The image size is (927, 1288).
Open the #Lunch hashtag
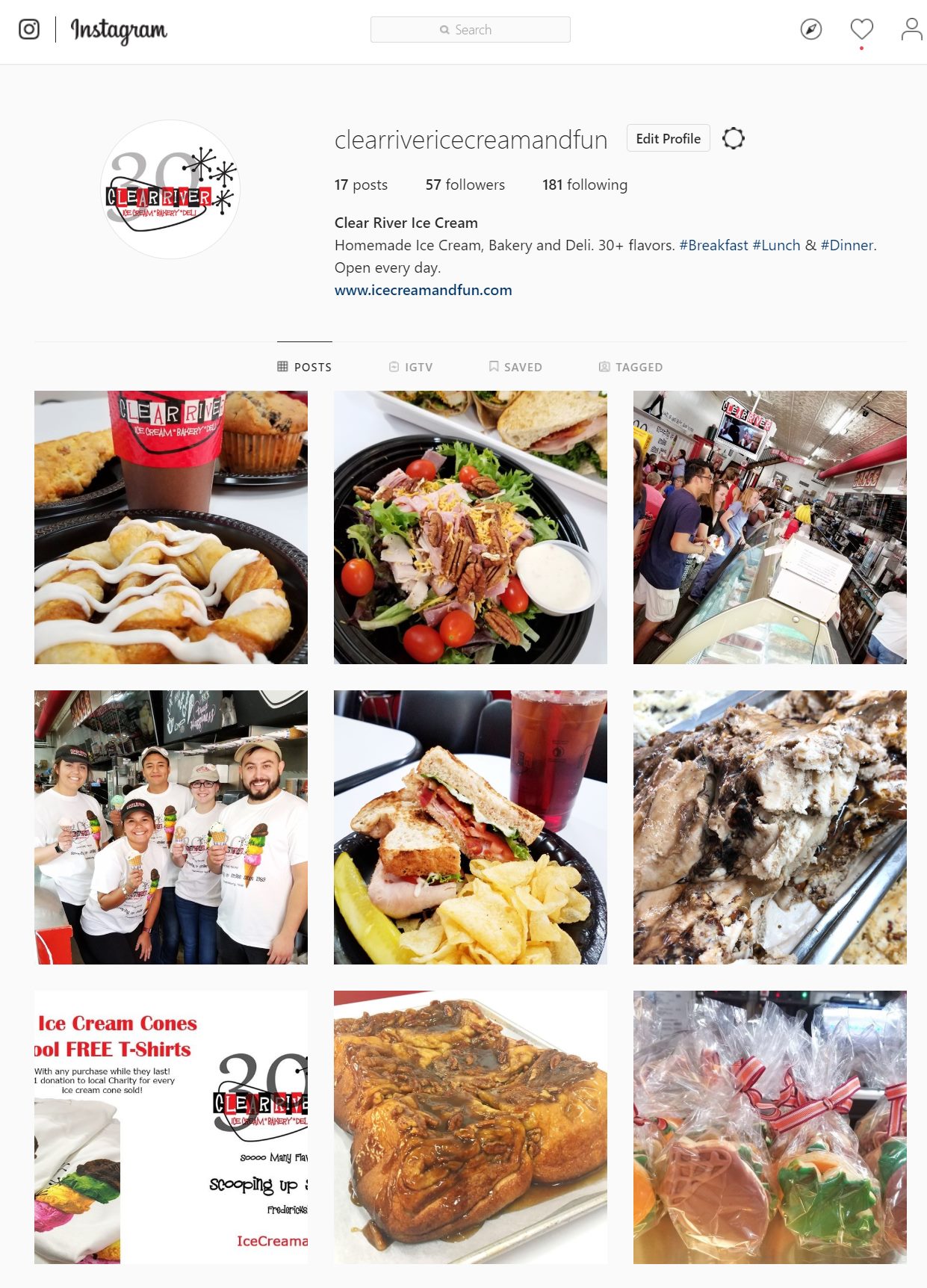pyautogui.click(x=776, y=245)
